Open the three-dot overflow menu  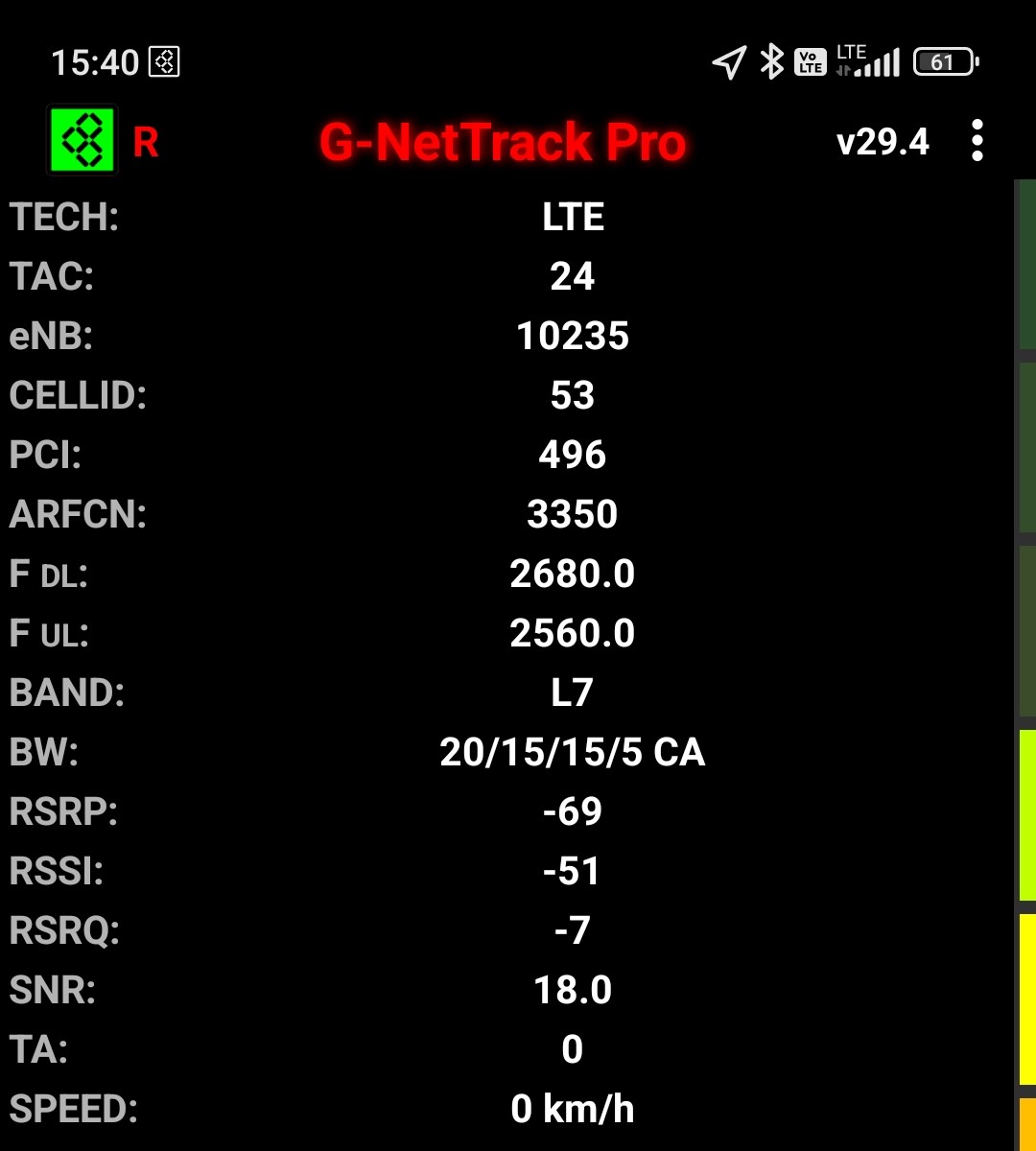point(977,141)
